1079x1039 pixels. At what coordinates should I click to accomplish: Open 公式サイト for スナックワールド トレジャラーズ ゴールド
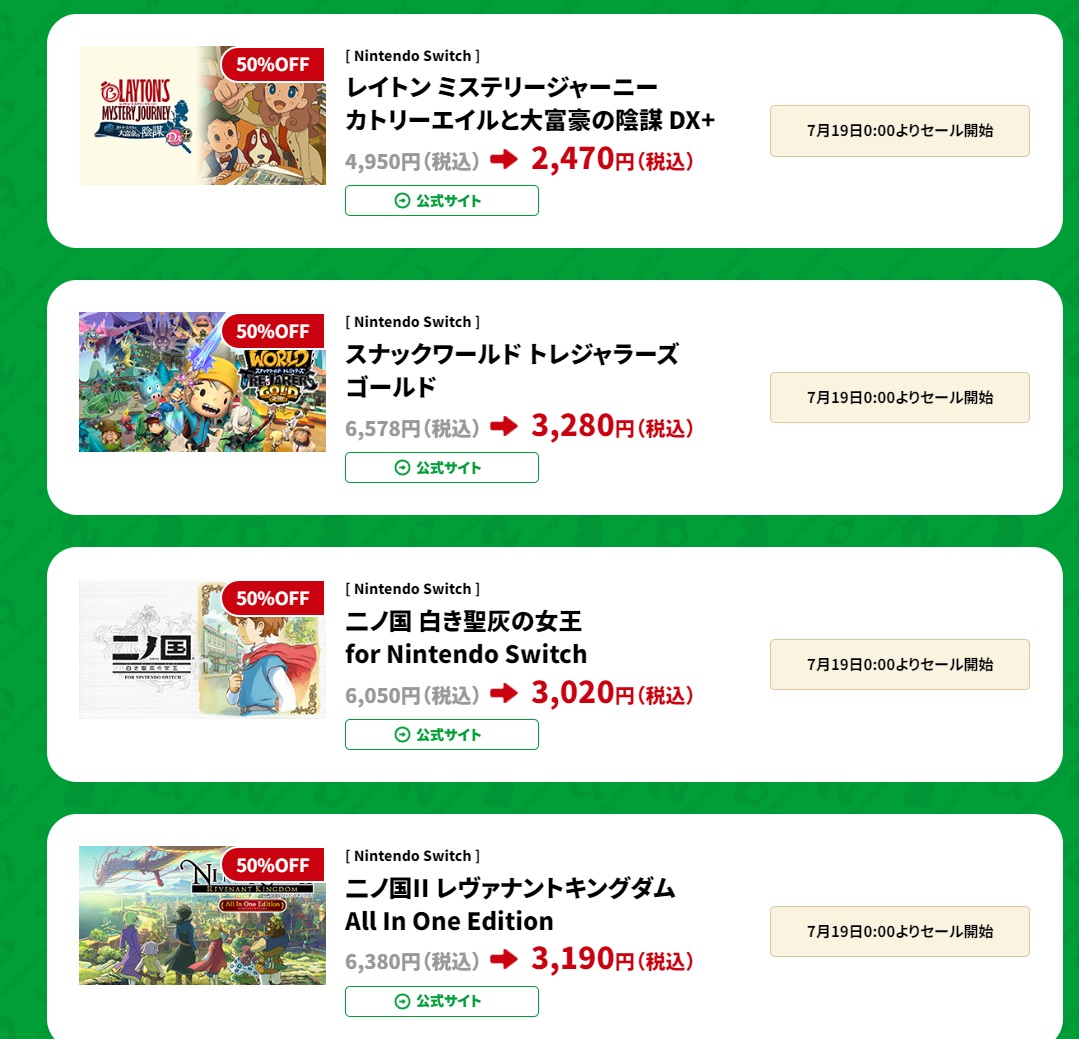coord(442,468)
